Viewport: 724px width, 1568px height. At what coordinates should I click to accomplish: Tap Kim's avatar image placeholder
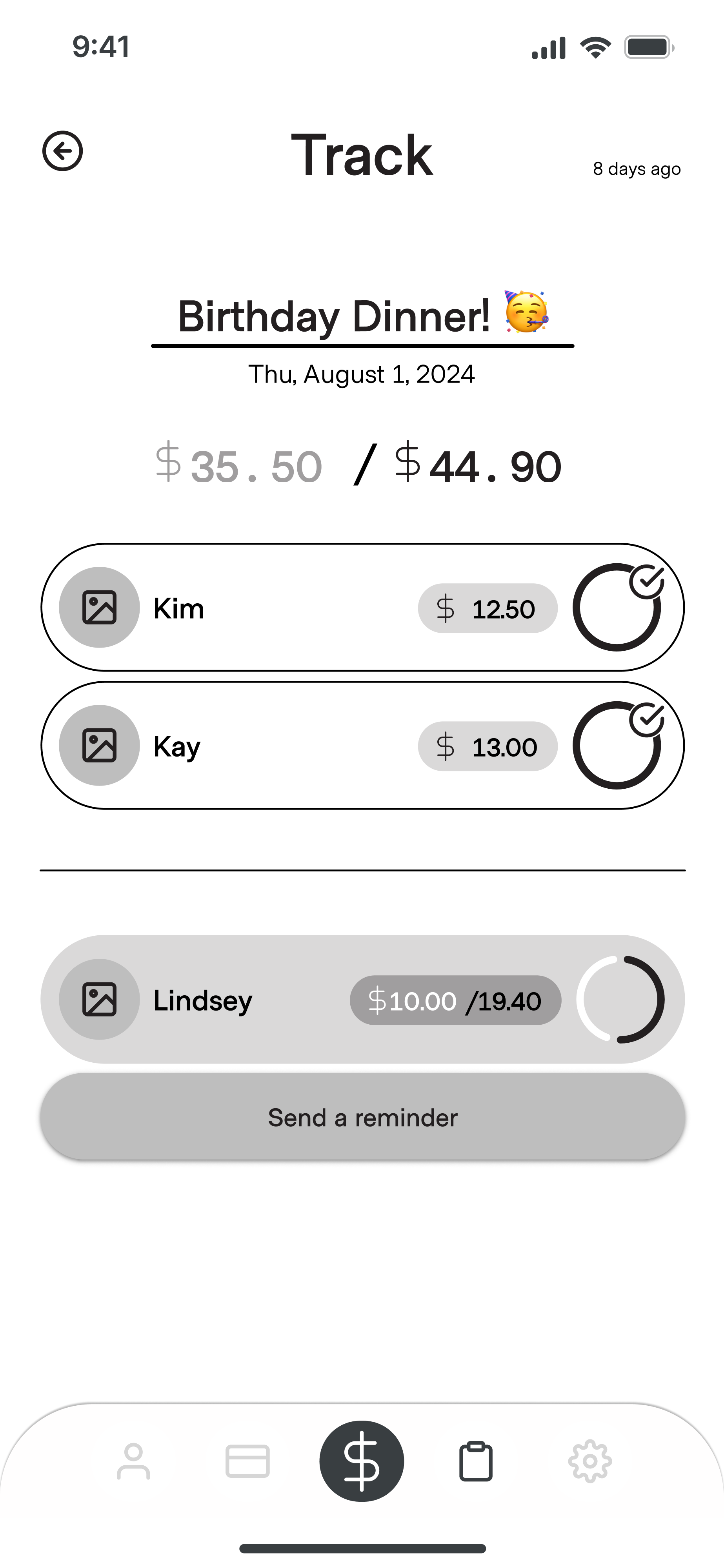point(99,608)
